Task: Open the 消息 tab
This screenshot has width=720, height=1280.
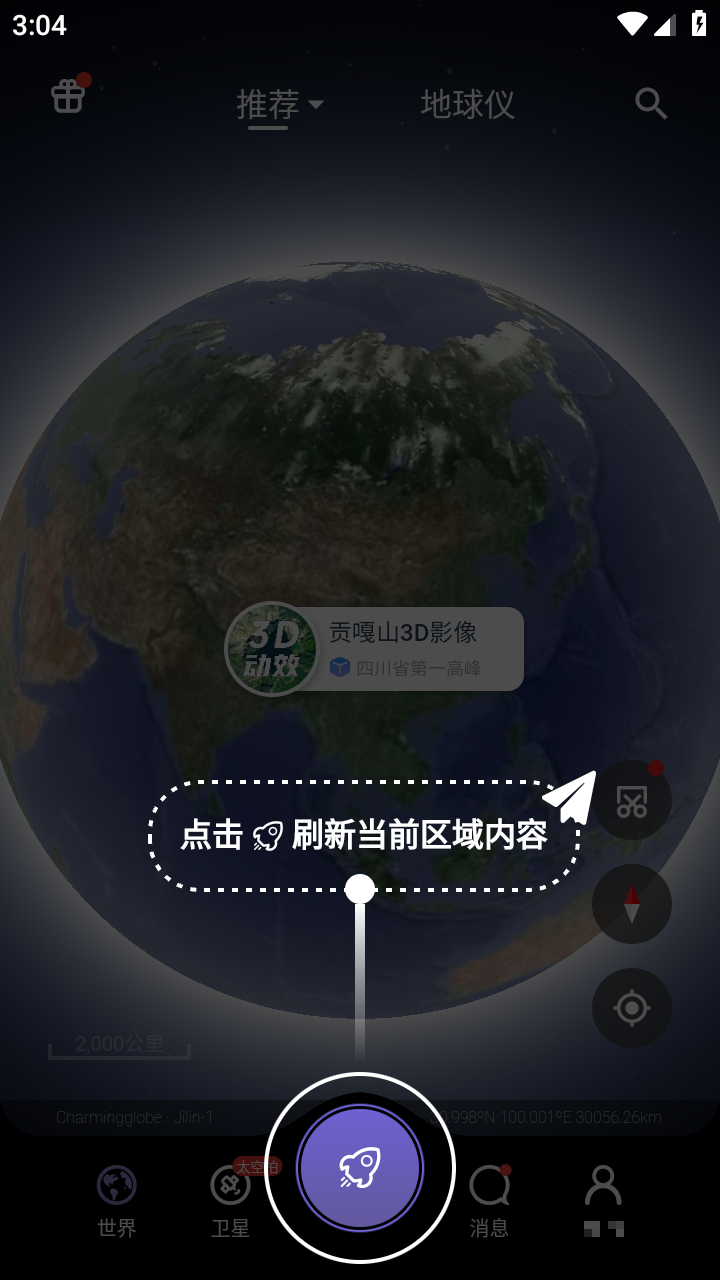Action: (489, 1200)
